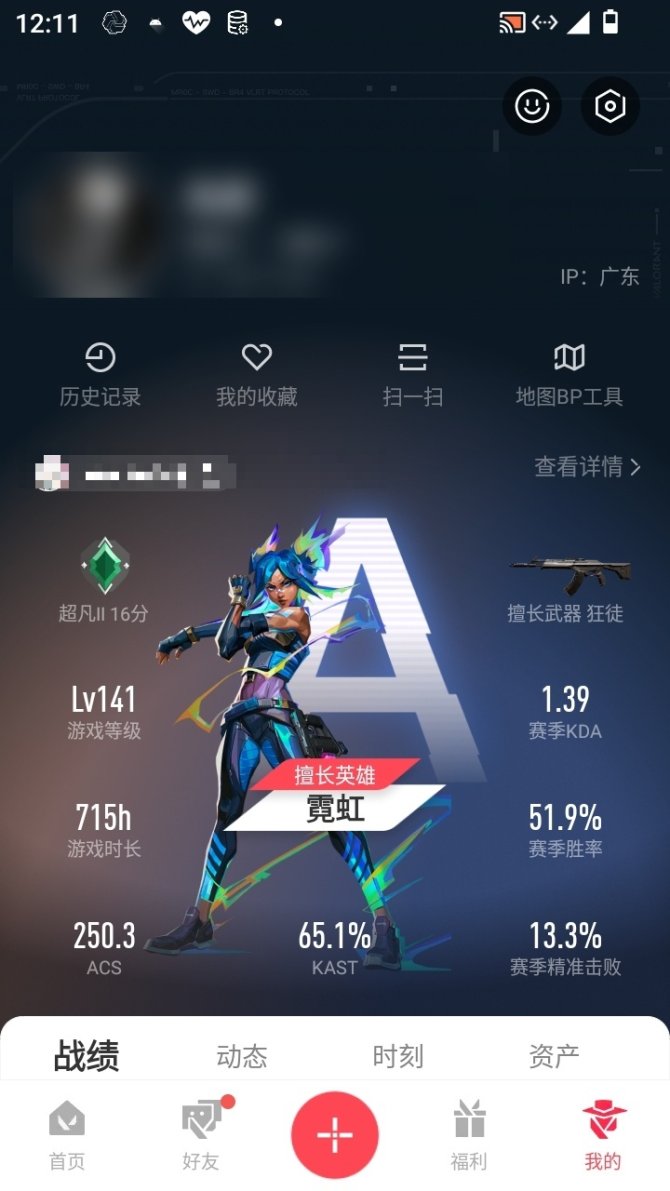This screenshot has height=1191, width=670.
Task: Open the hexagon settings icon
Action: tap(610, 106)
